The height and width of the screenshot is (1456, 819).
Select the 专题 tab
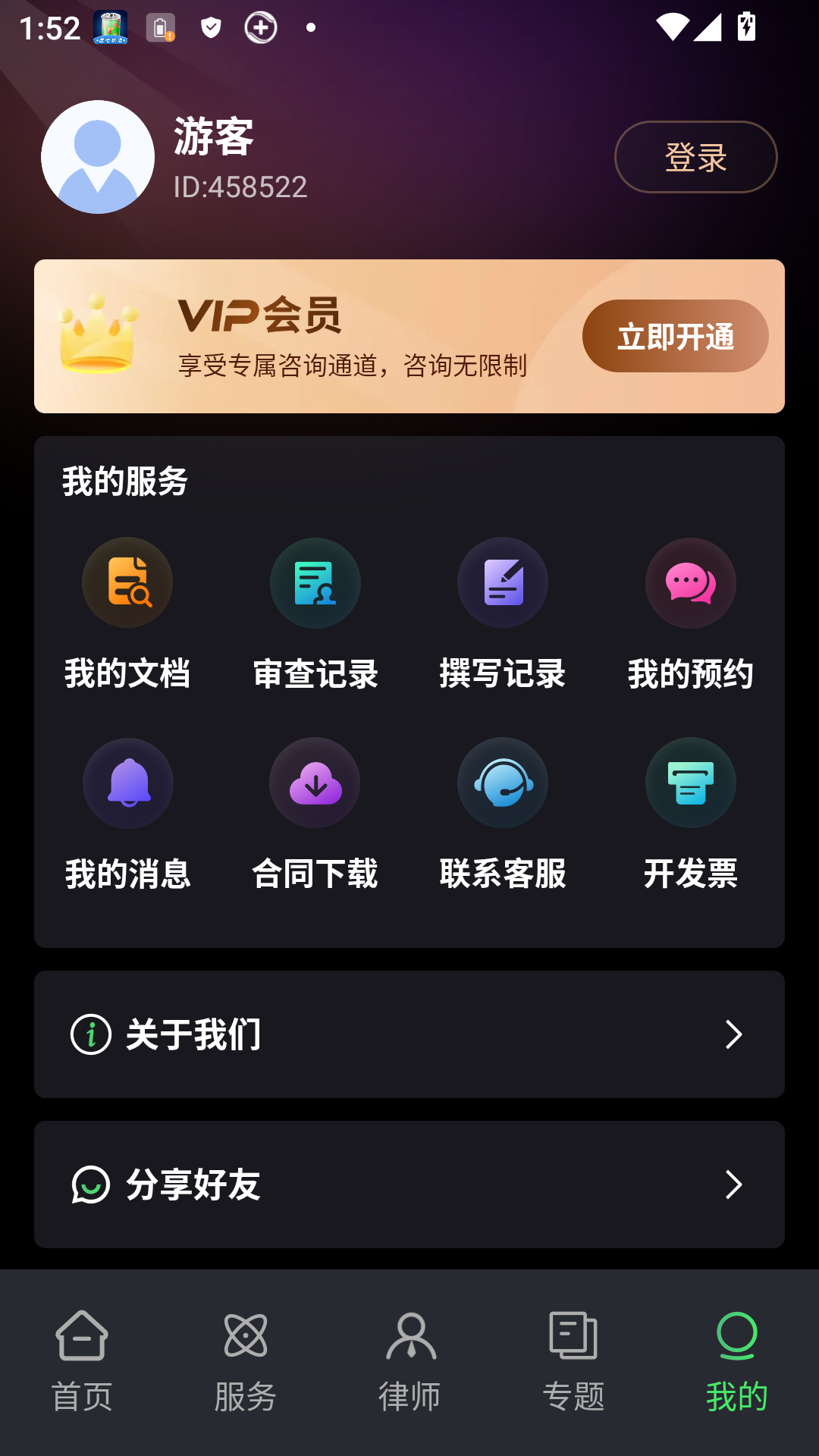tap(573, 1357)
